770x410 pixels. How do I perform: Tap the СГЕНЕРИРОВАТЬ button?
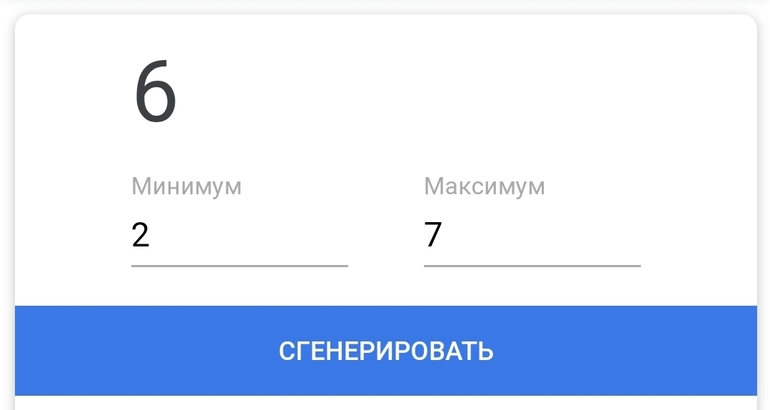pyautogui.click(x=385, y=351)
